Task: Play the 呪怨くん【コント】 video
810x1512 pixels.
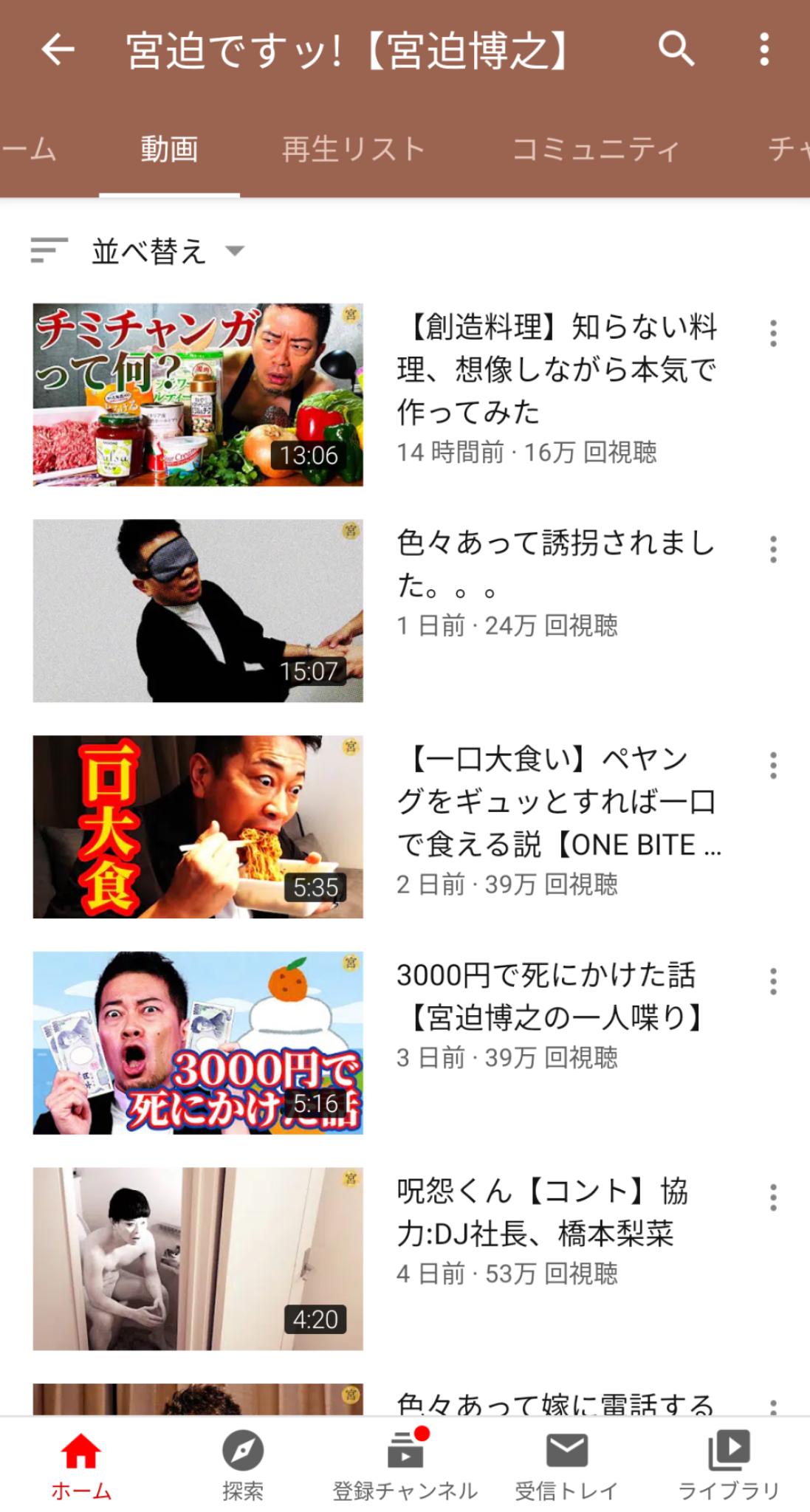Action: [198, 1258]
